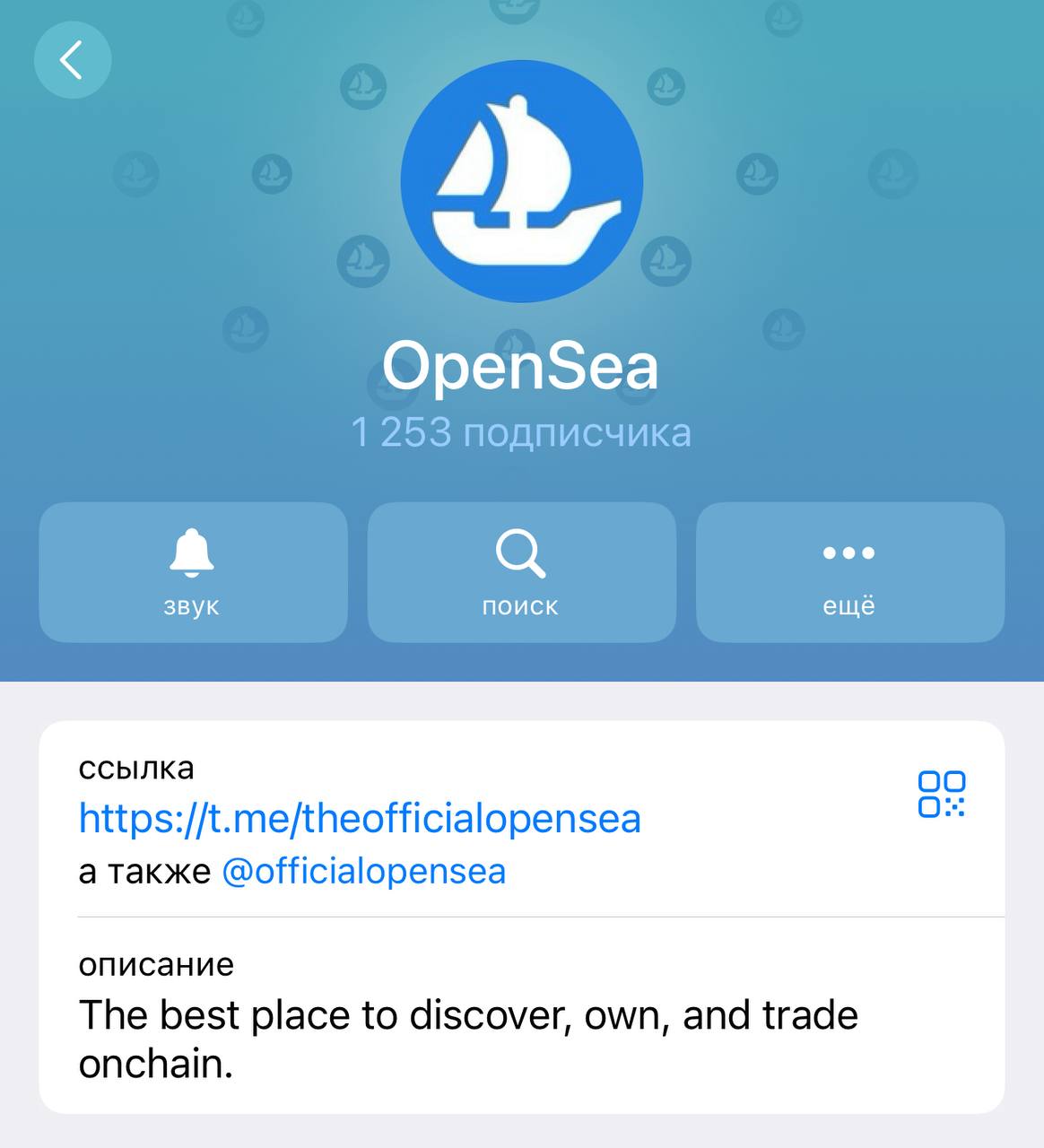
Task: Show the channel QR code
Action: click(941, 794)
